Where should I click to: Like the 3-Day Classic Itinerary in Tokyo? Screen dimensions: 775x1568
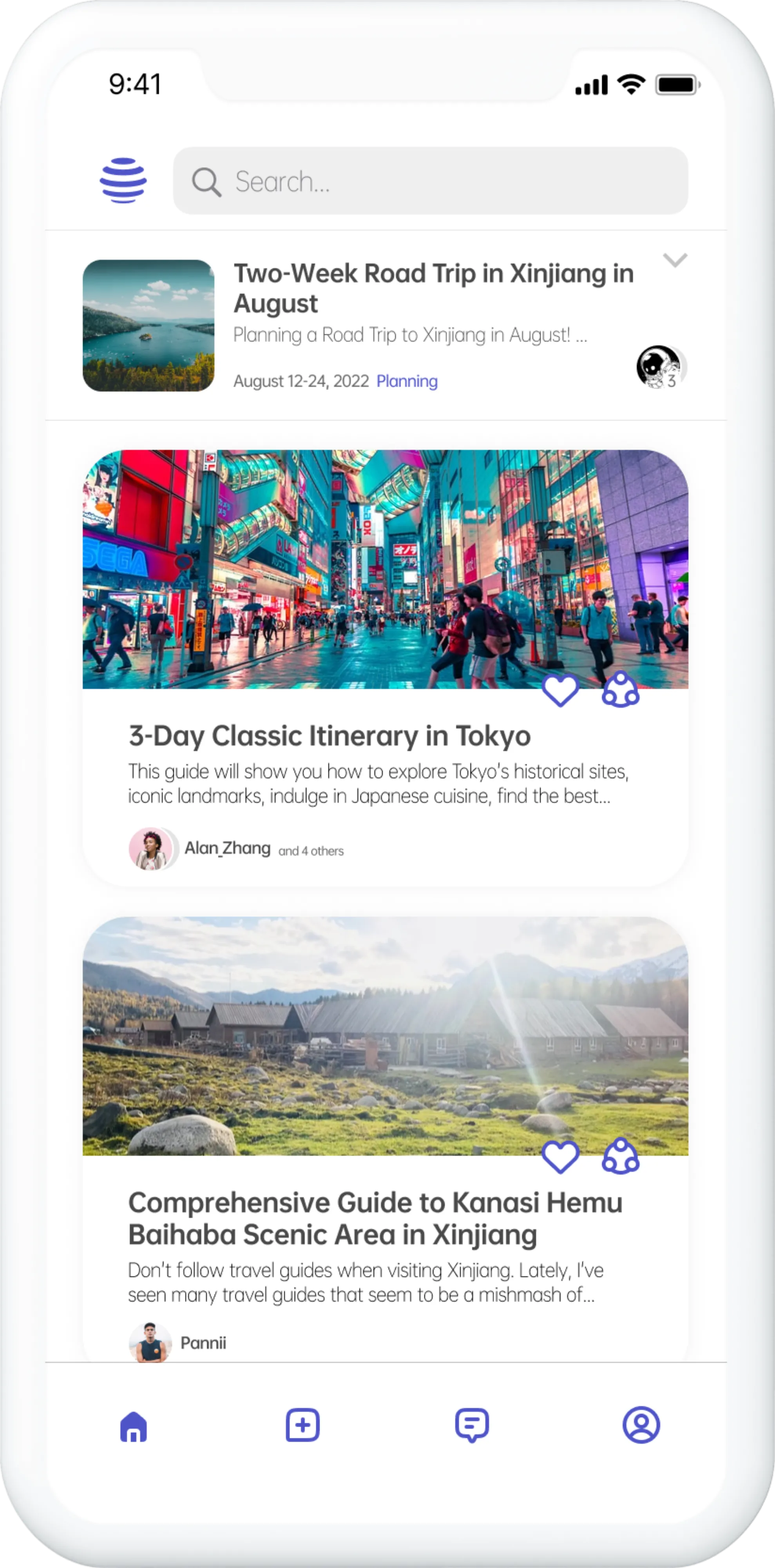pos(560,690)
